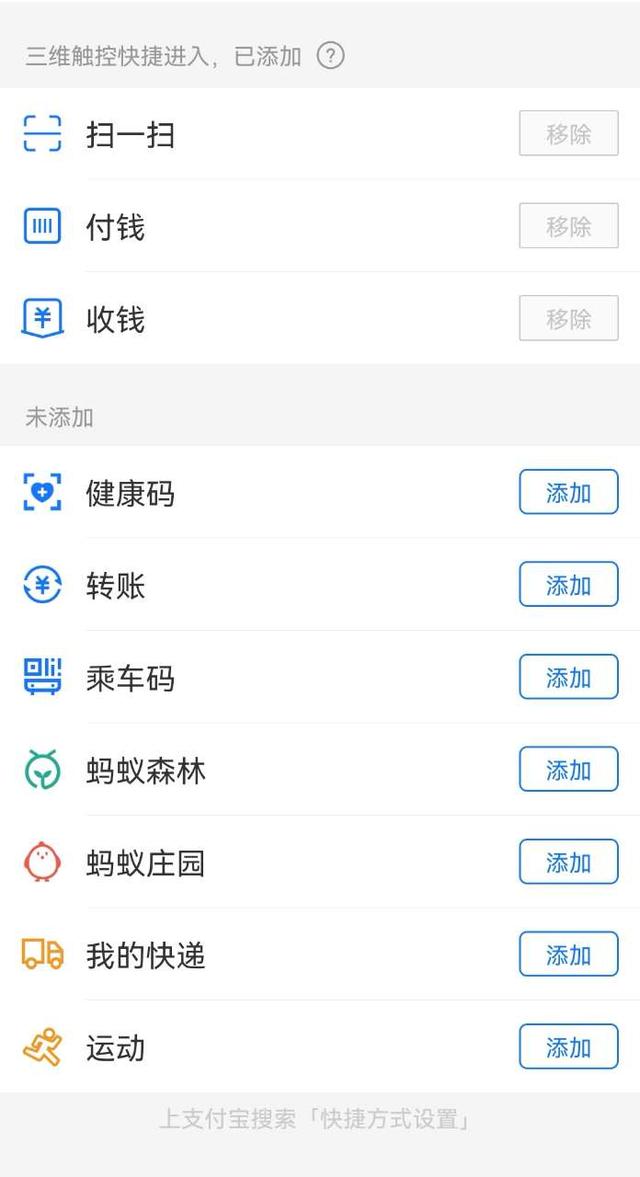Open the help icon beside 已添加

330,56
